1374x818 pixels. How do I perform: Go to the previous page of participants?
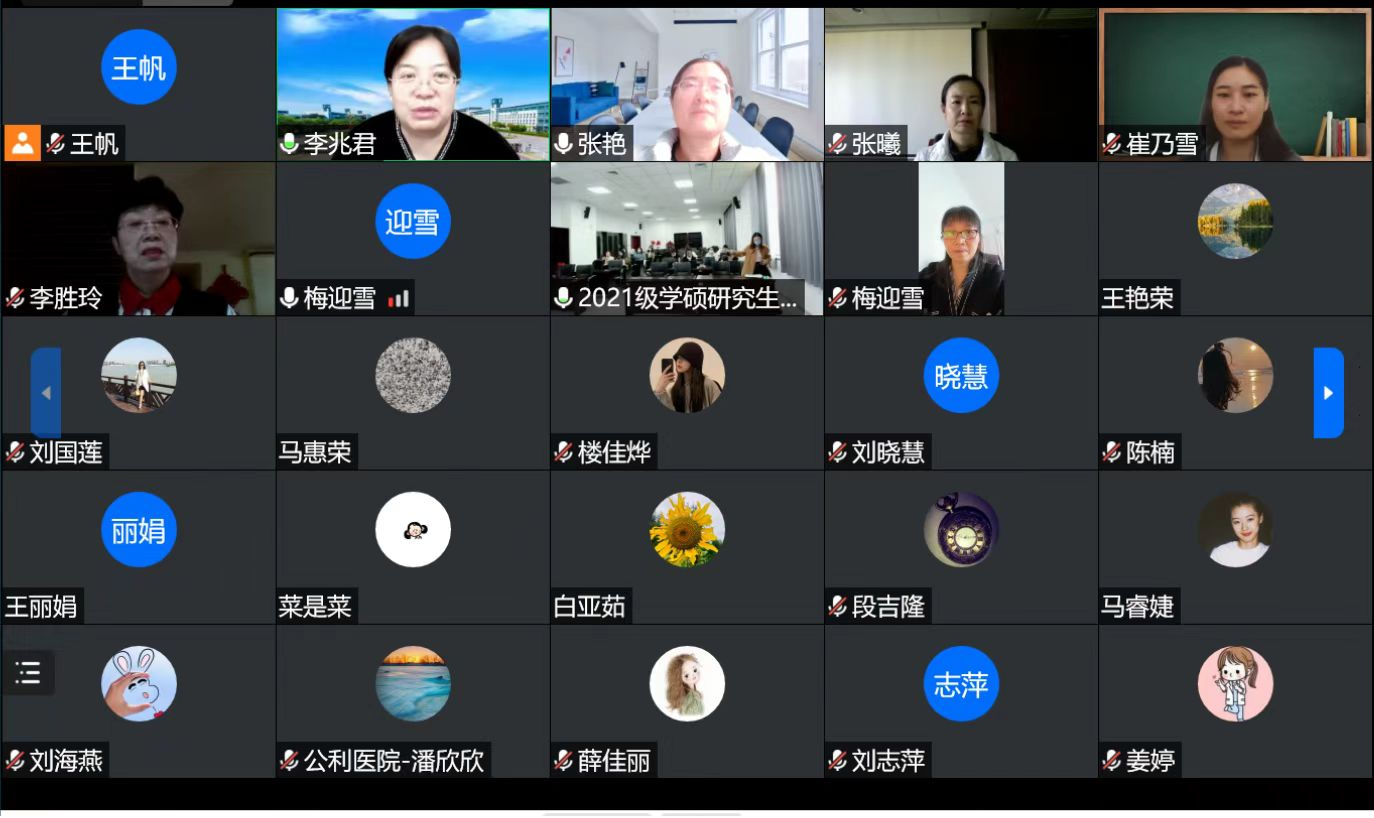pos(46,393)
